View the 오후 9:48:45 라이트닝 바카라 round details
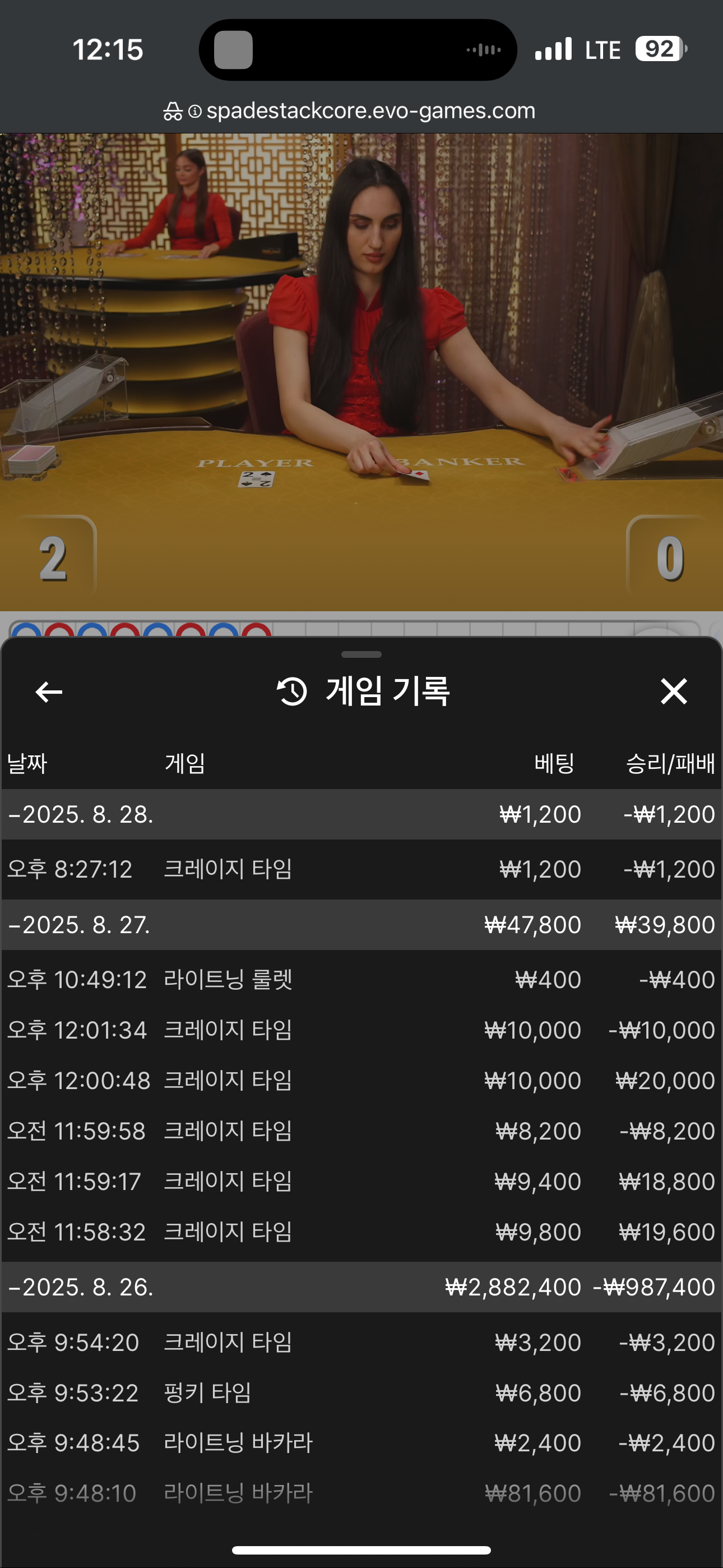The height and width of the screenshot is (1568, 723). point(361,1443)
